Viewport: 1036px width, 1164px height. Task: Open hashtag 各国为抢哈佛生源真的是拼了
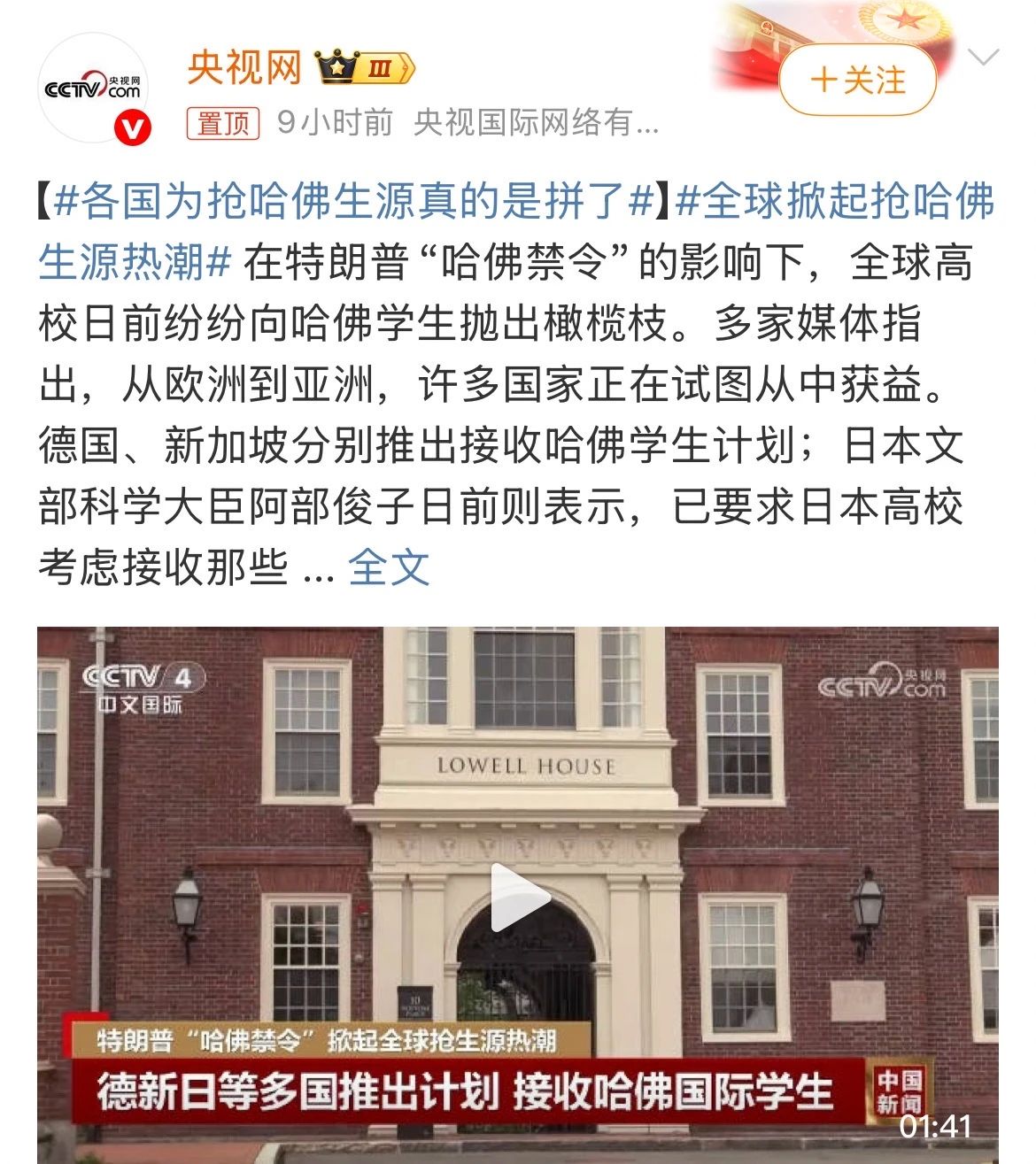(x=352, y=202)
